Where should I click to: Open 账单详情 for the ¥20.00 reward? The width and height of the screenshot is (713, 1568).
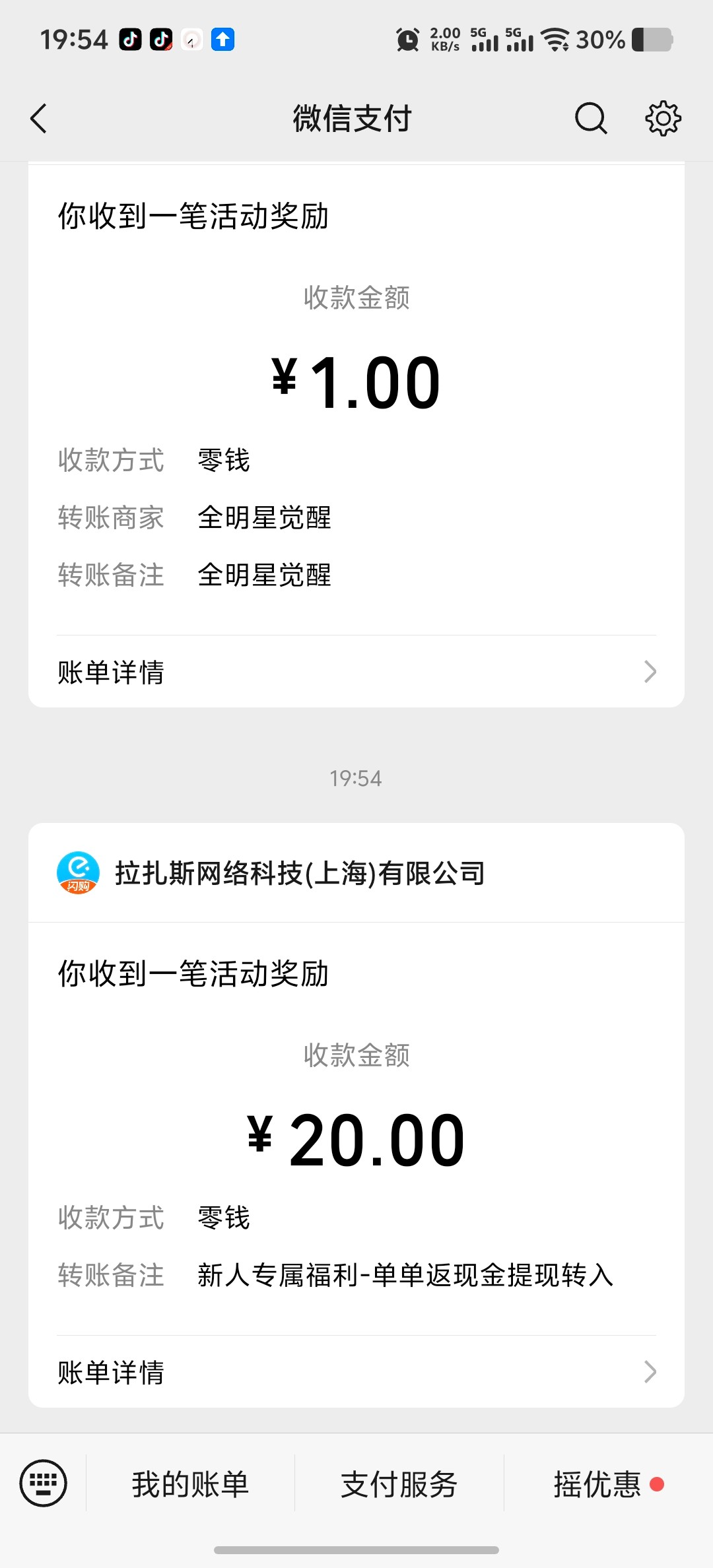[356, 1372]
